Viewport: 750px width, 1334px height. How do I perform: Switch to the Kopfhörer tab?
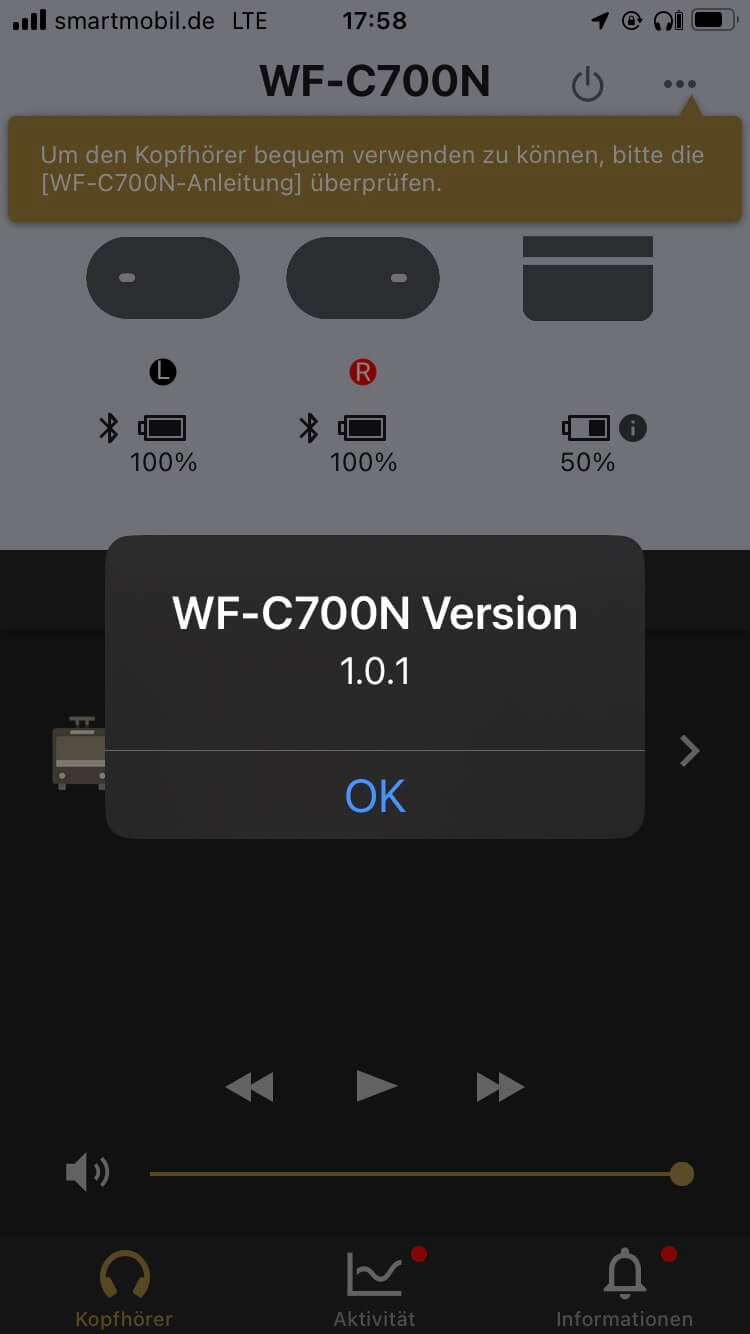click(x=124, y=1290)
